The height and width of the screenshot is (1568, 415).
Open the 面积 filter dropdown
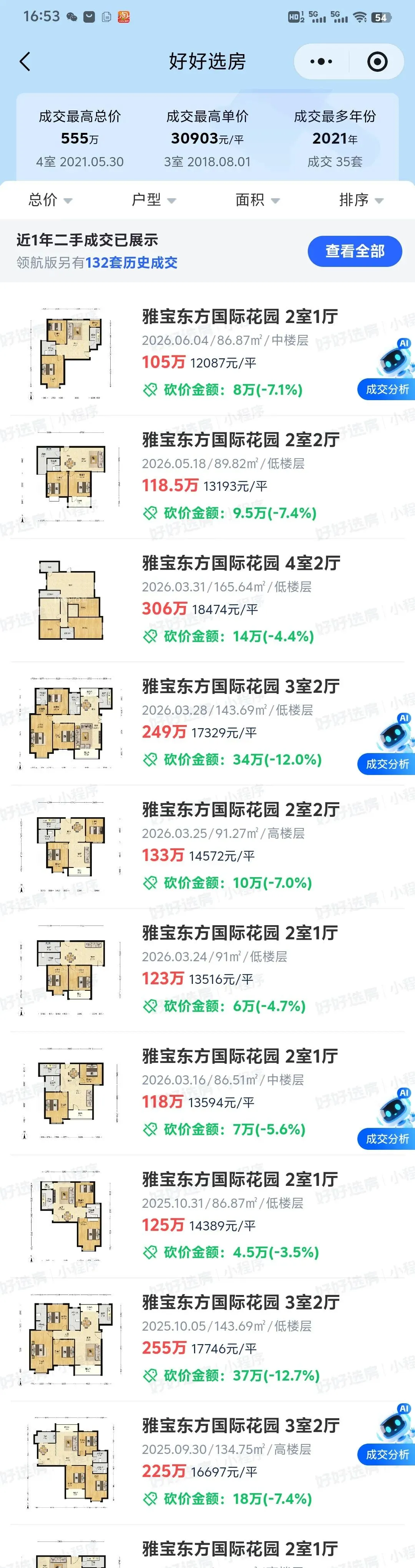tap(258, 200)
